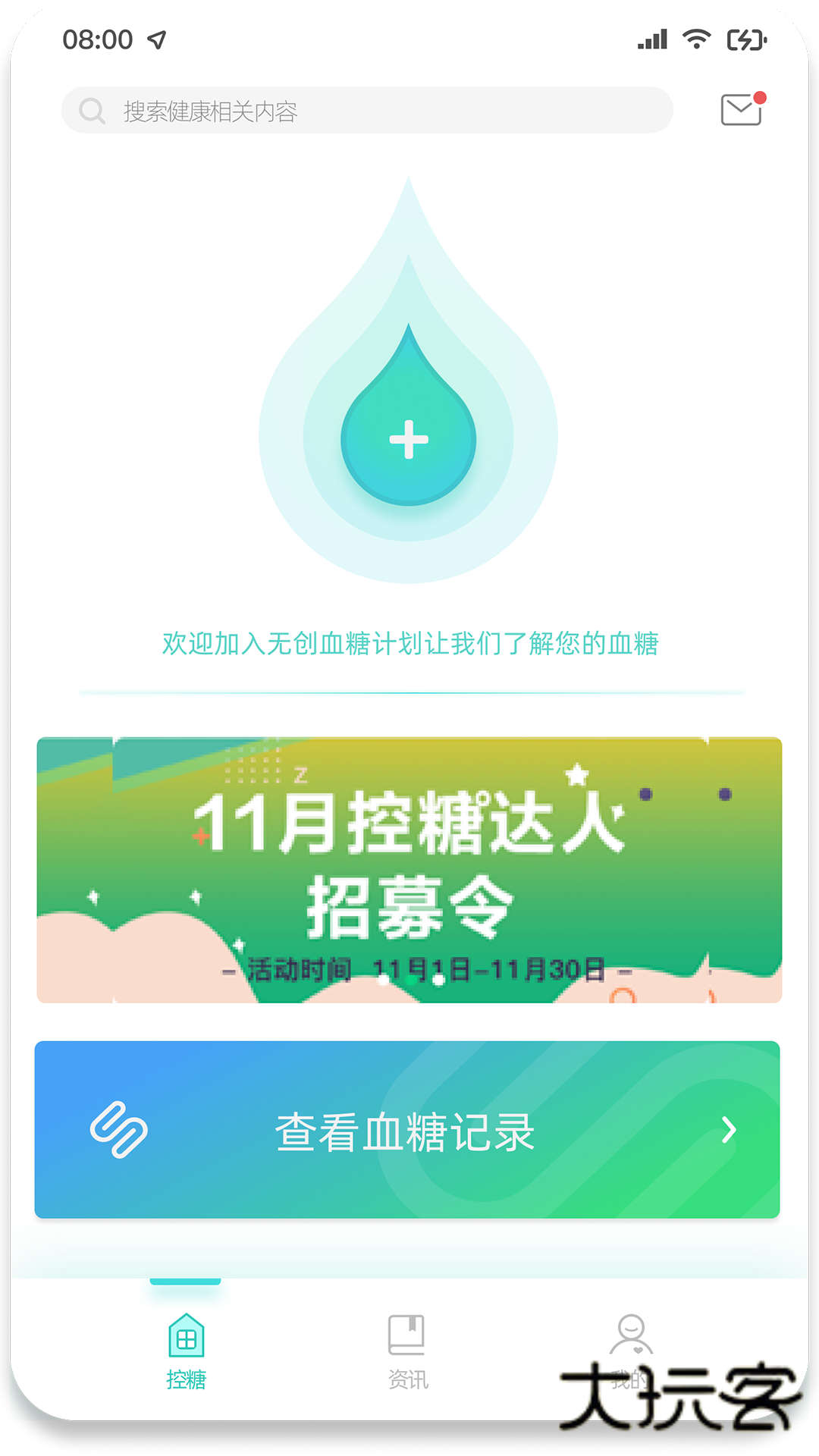Open messages via the envelope icon
819x1456 pixels.
[x=741, y=111]
